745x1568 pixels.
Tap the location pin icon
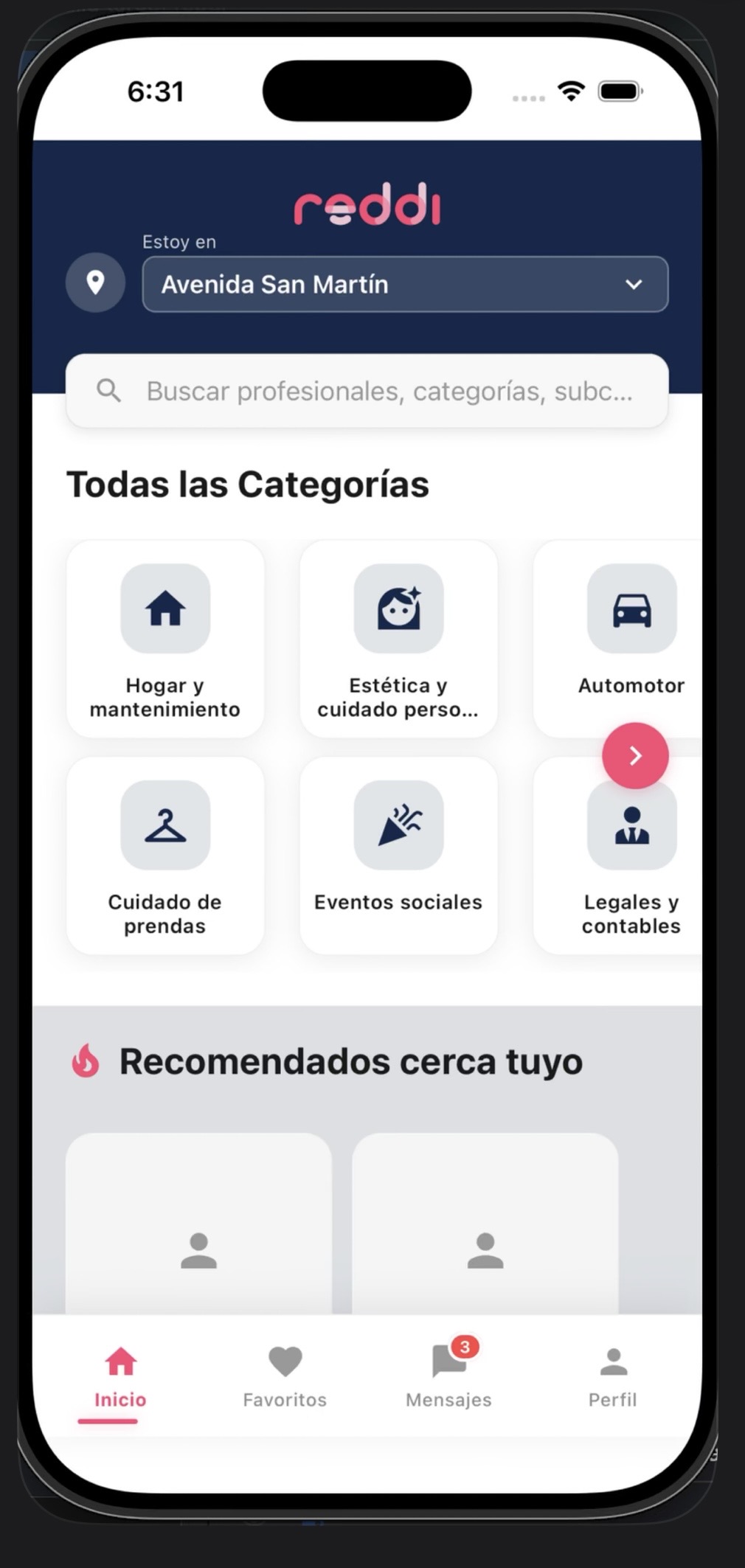point(95,282)
